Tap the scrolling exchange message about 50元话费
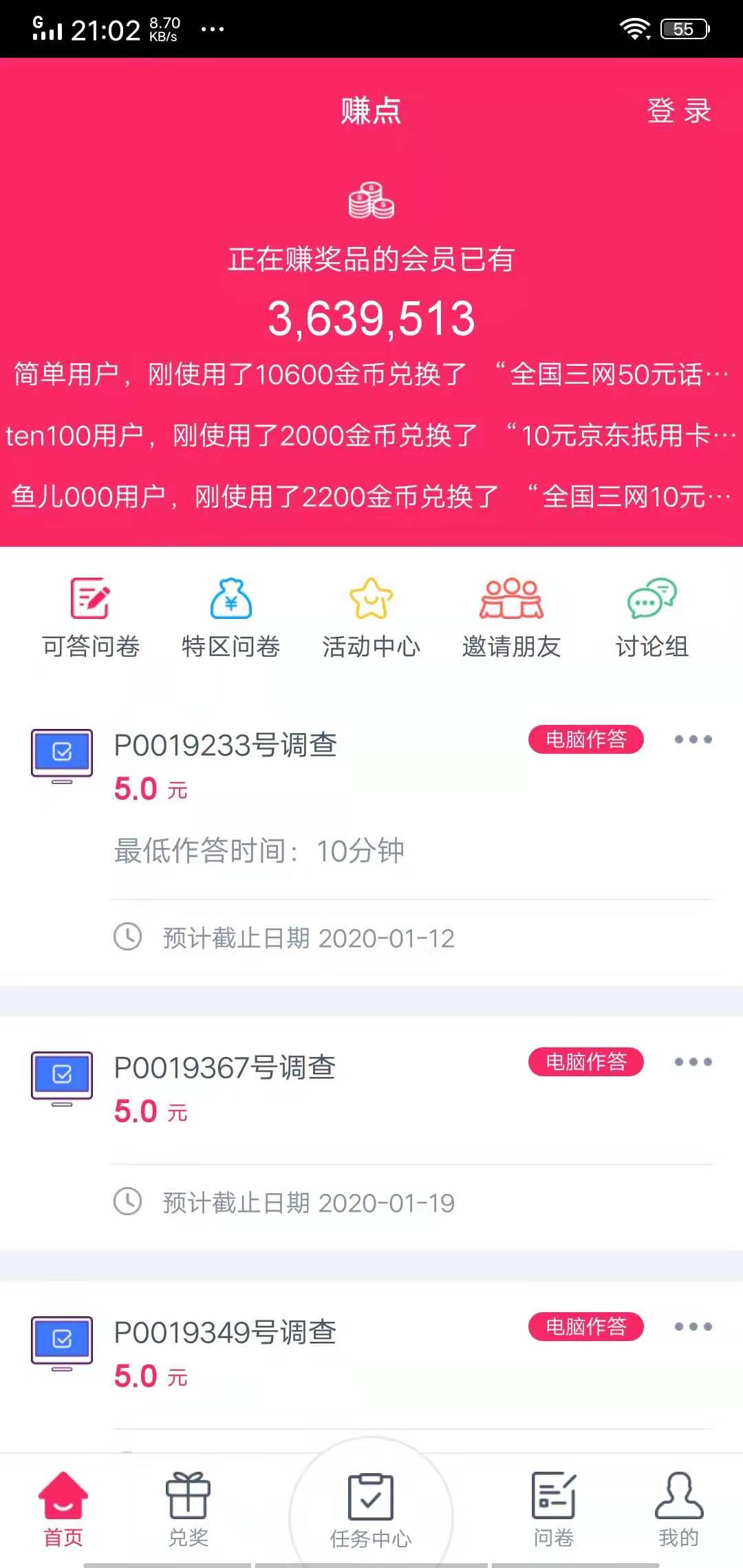 coord(371,375)
